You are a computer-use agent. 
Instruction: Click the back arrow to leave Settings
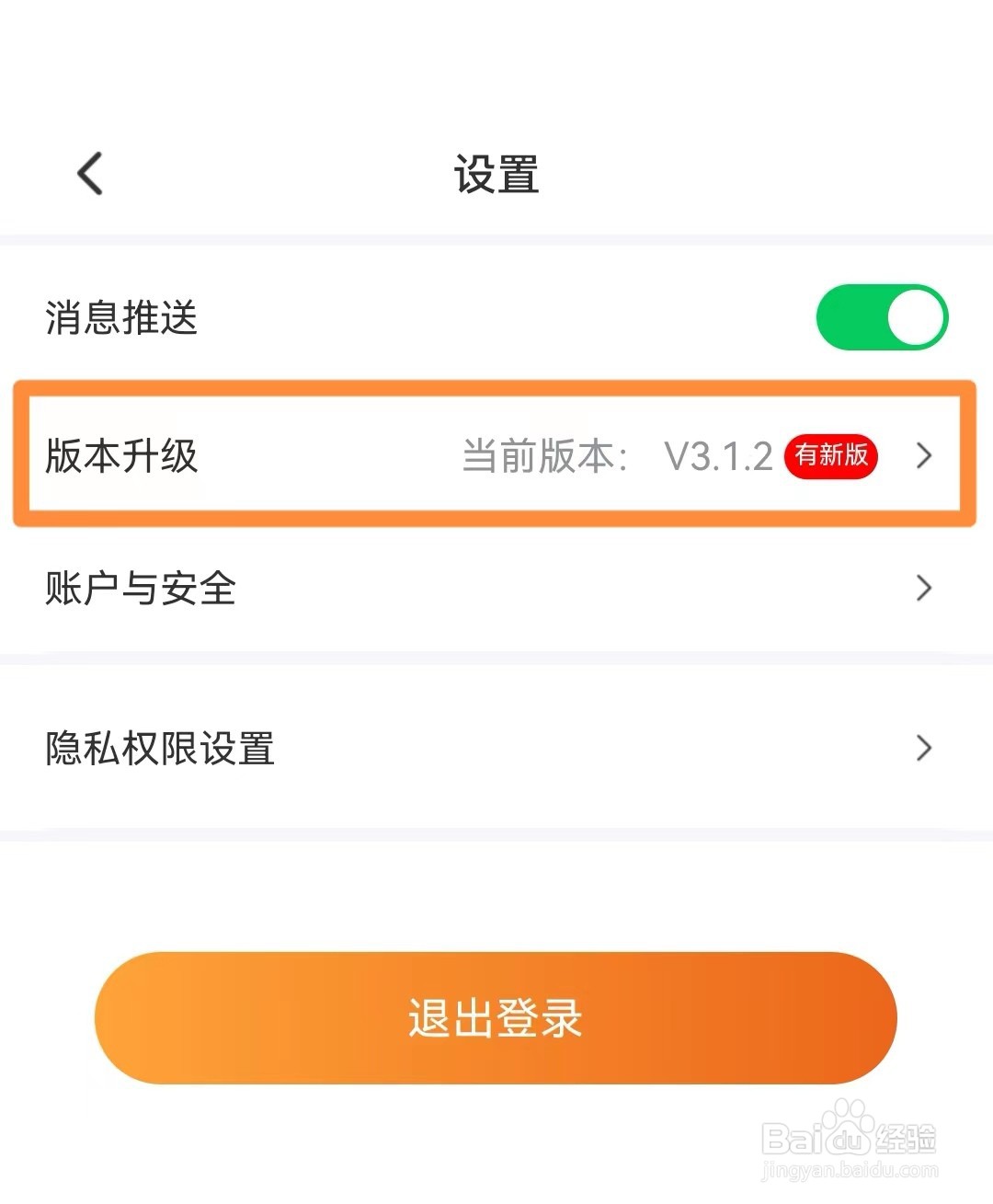click(89, 174)
